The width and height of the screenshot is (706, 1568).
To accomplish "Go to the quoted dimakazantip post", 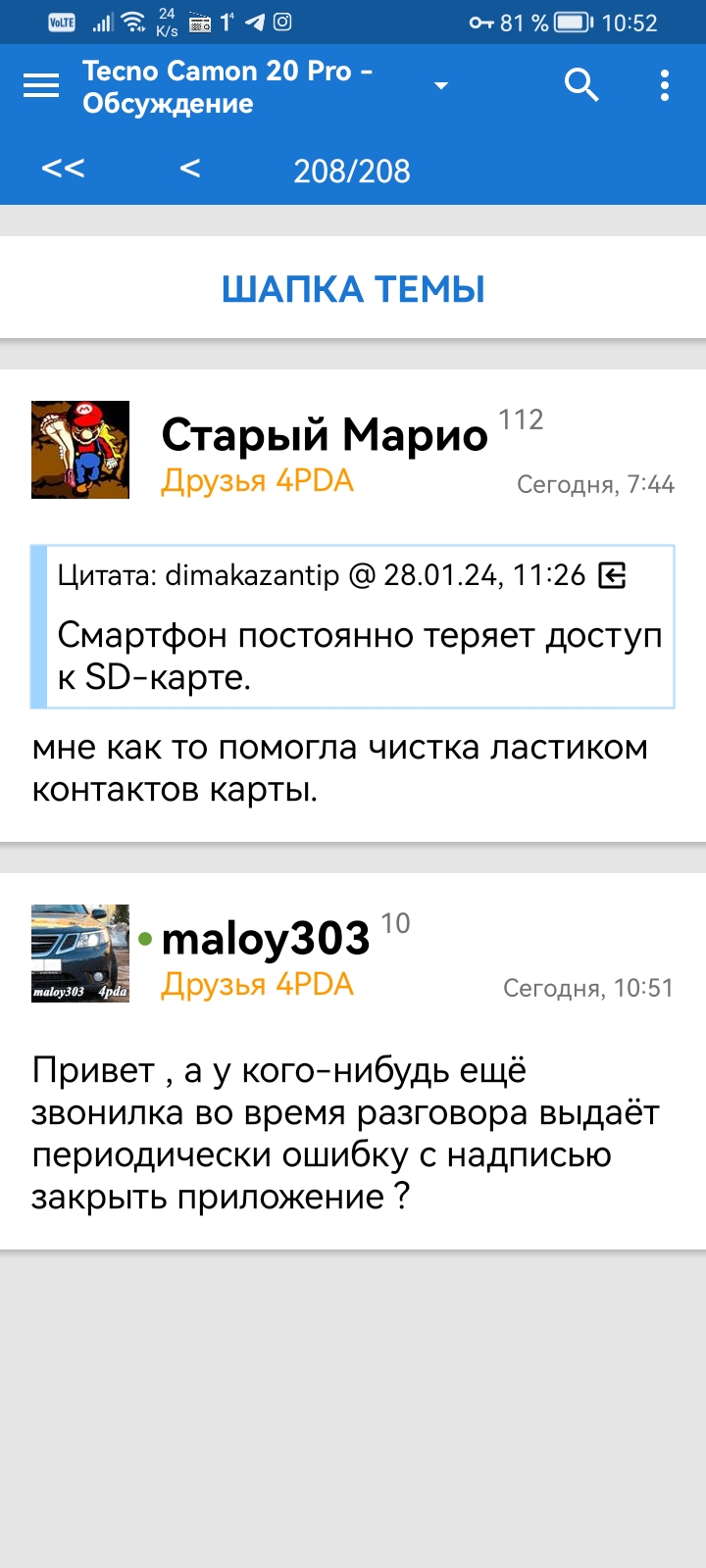I will click(x=612, y=575).
